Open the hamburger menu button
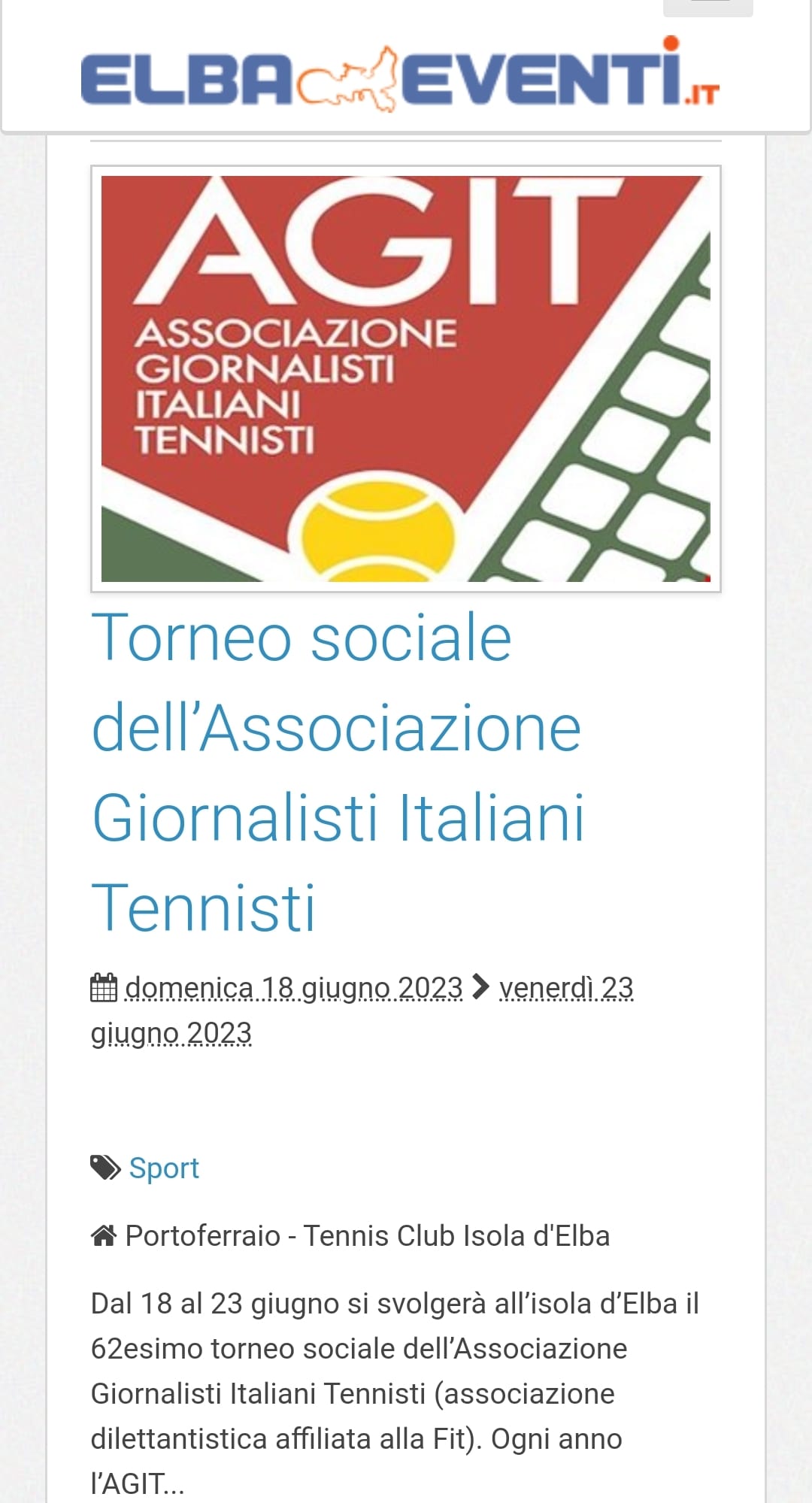 tap(707, 7)
